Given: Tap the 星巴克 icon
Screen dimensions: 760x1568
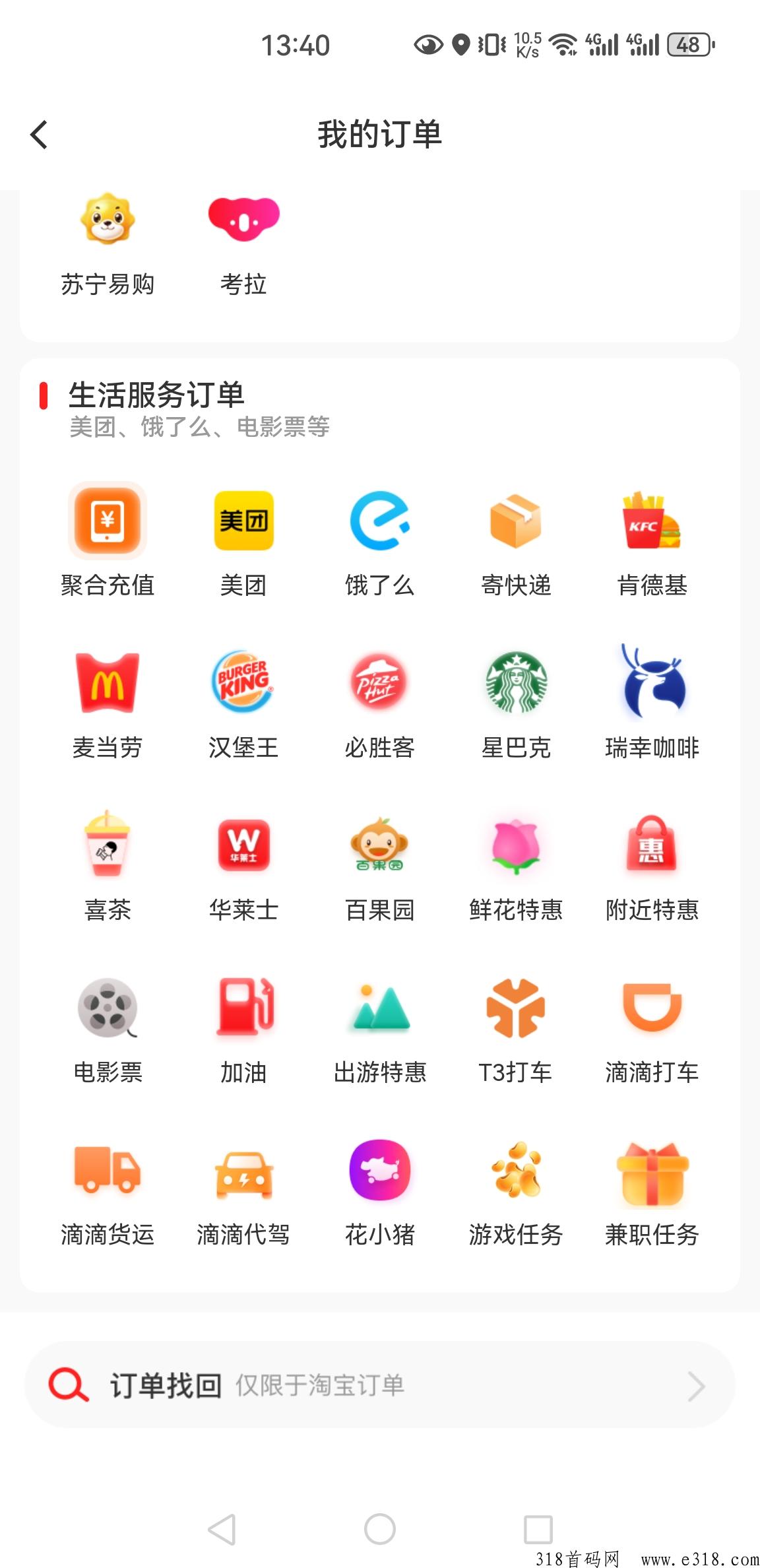Looking at the screenshot, I should pyautogui.click(x=516, y=682).
